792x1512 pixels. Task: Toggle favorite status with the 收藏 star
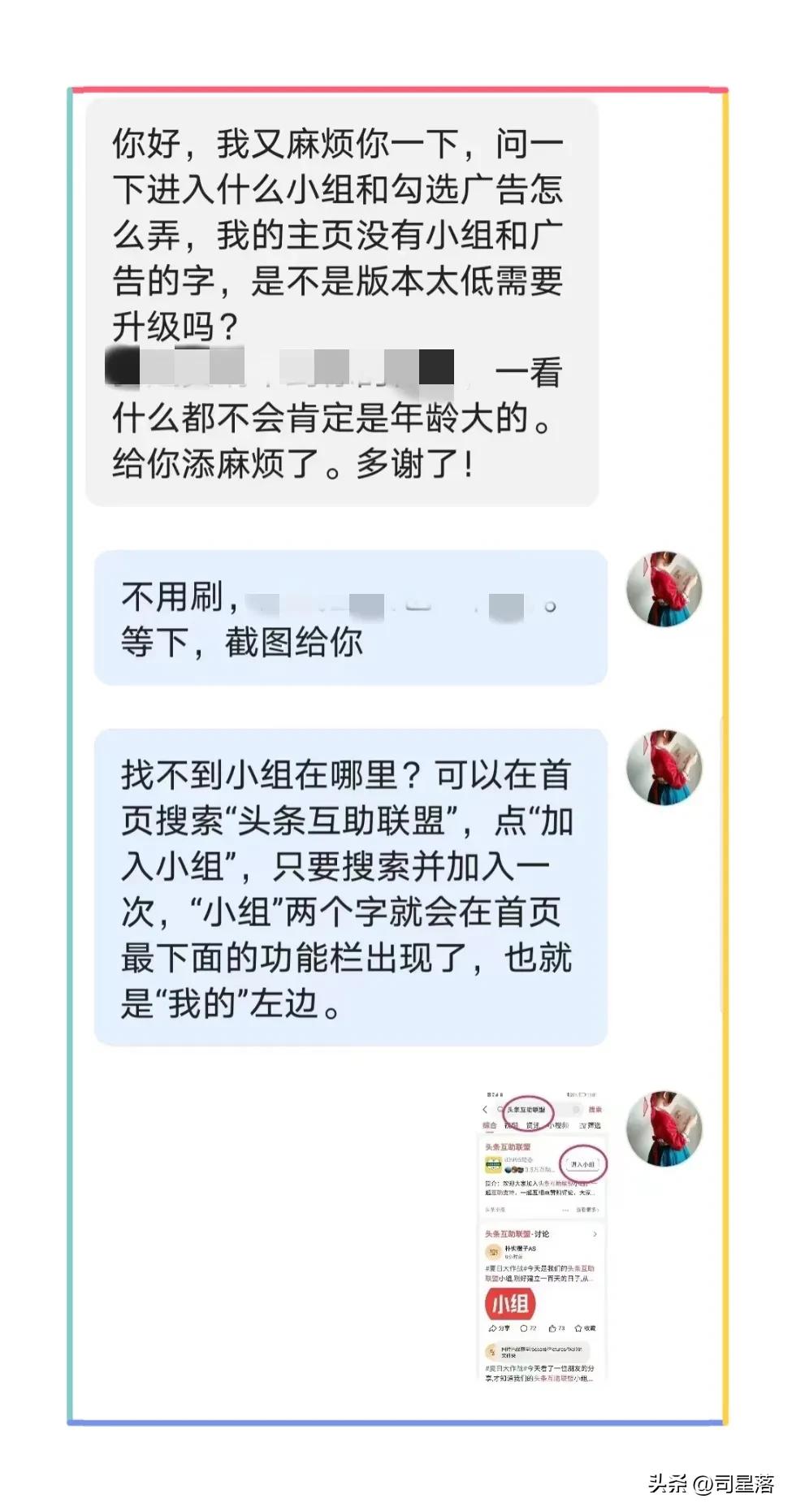click(x=578, y=1327)
